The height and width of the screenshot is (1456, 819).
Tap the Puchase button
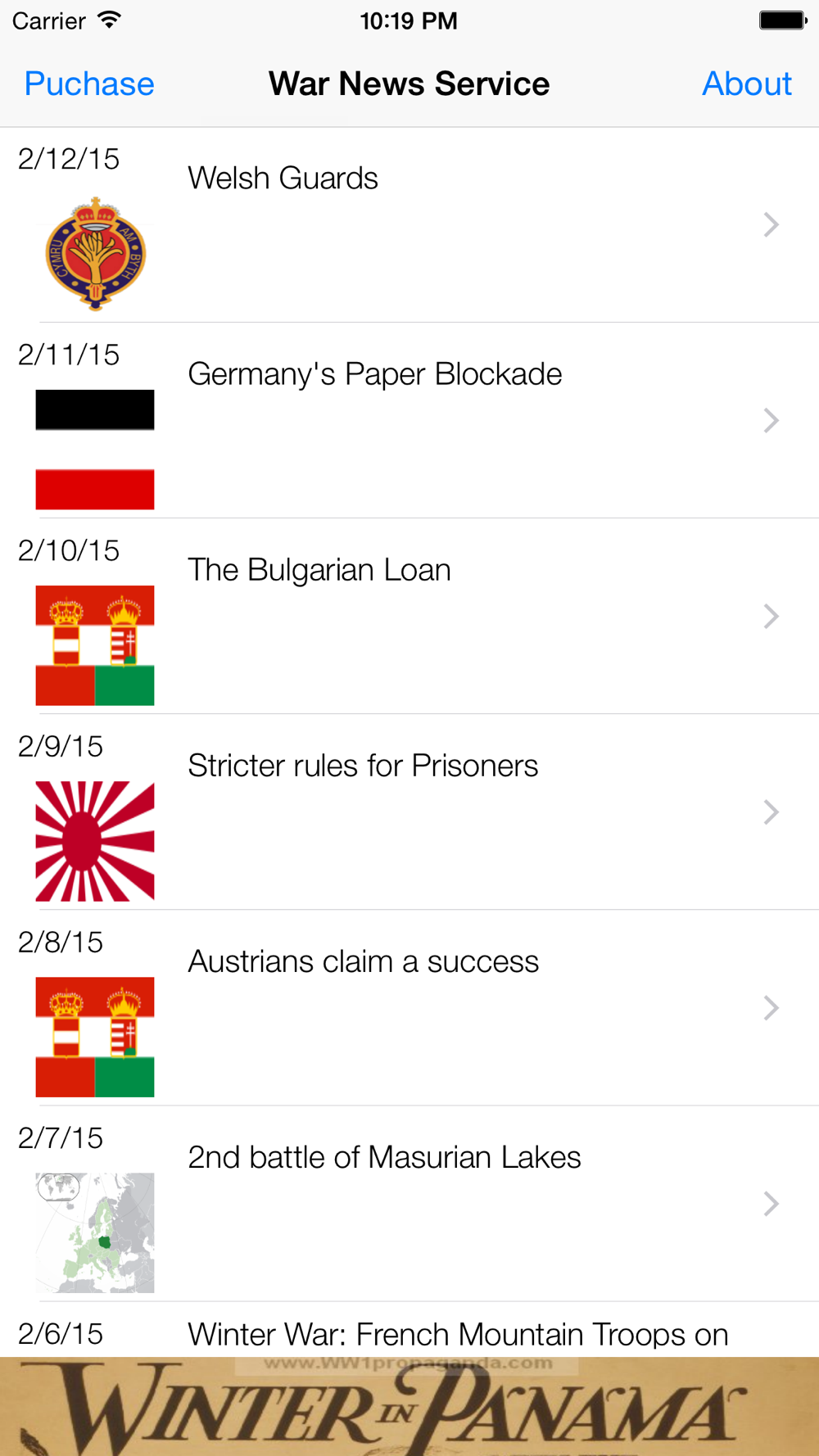(x=89, y=84)
